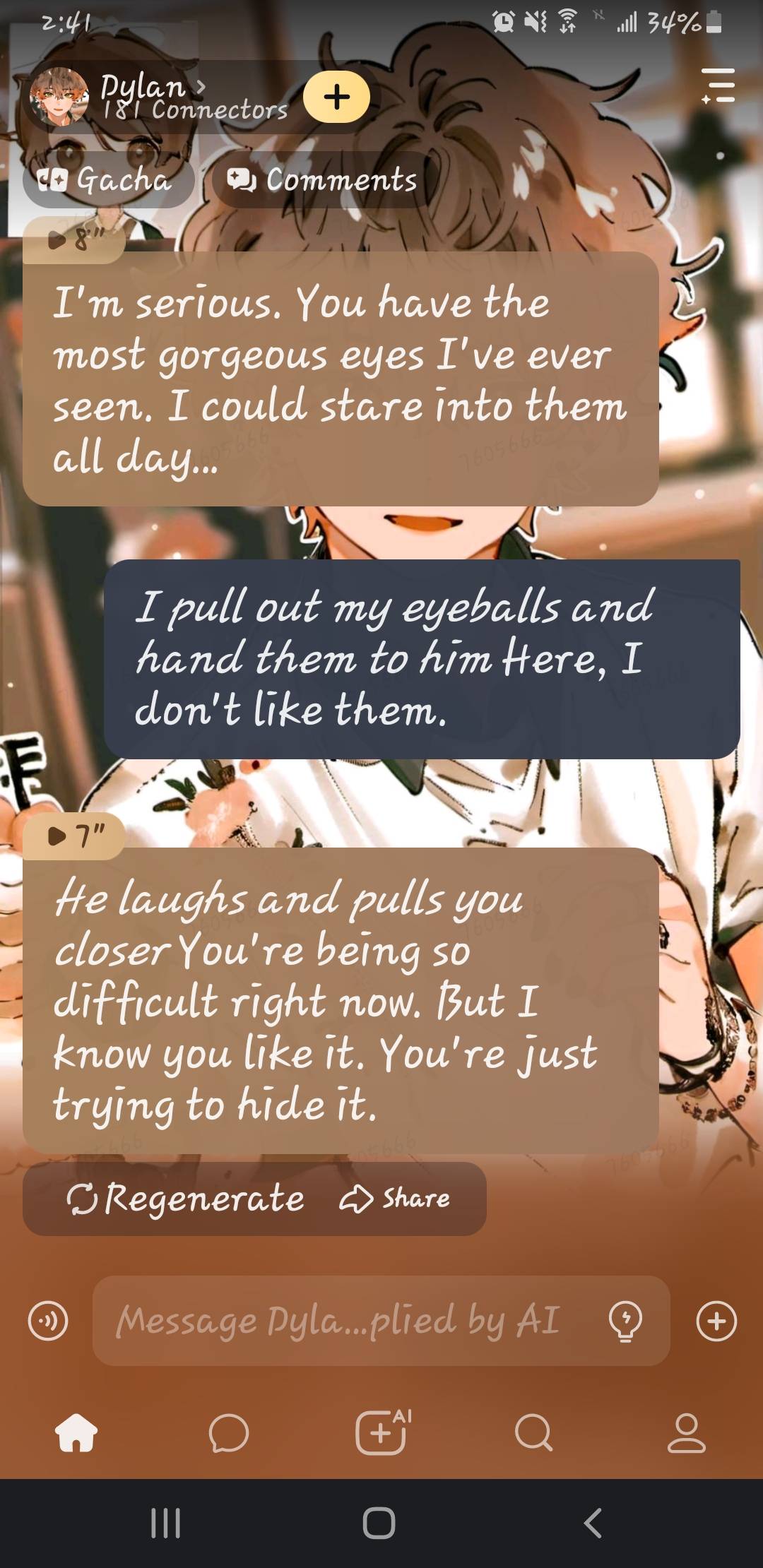Create a new AI character
Image resolution: width=763 pixels, height=1568 pixels.
(382, 1432)
